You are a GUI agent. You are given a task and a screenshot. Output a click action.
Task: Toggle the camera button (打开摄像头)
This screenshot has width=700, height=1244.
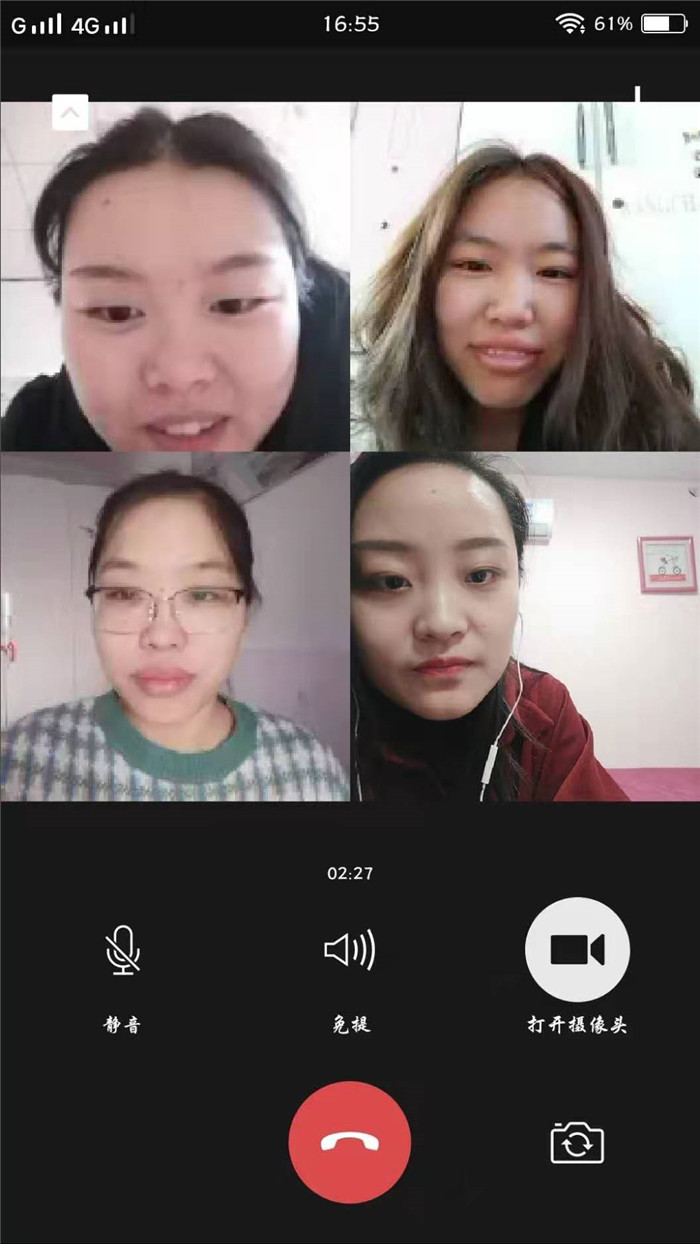click(x=577, y=950)
